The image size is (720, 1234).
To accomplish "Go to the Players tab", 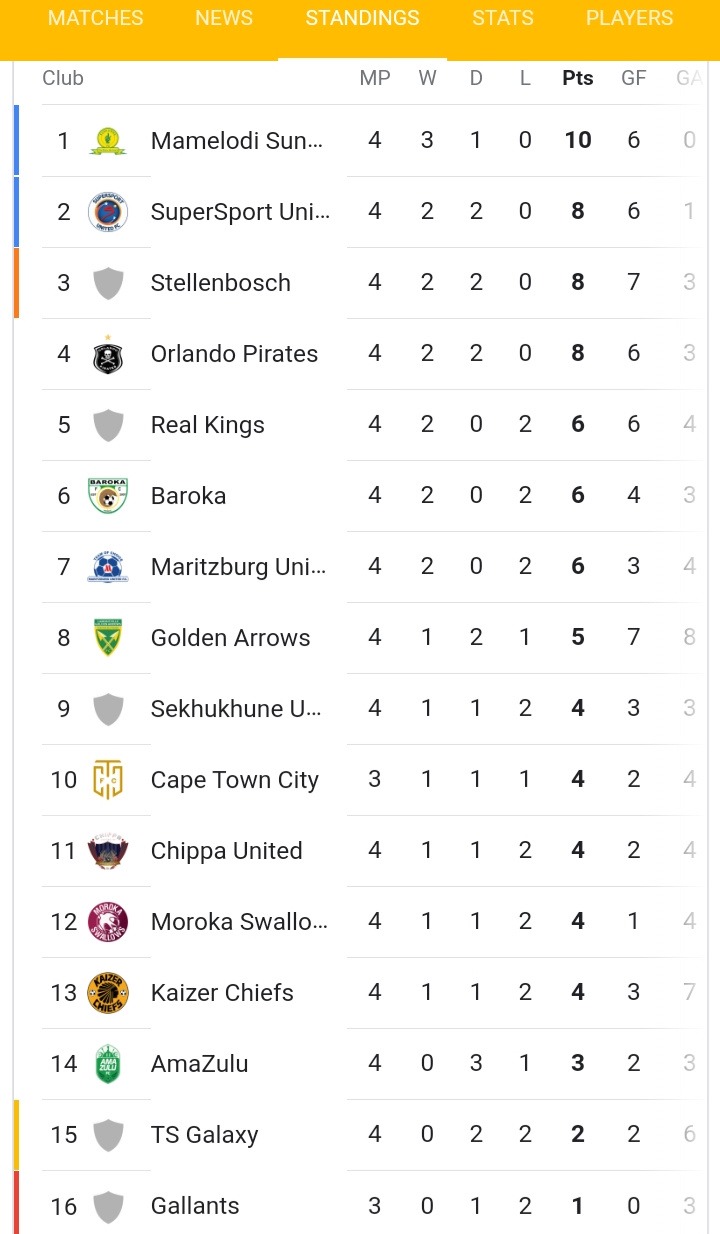I will (x=629, y=18).
